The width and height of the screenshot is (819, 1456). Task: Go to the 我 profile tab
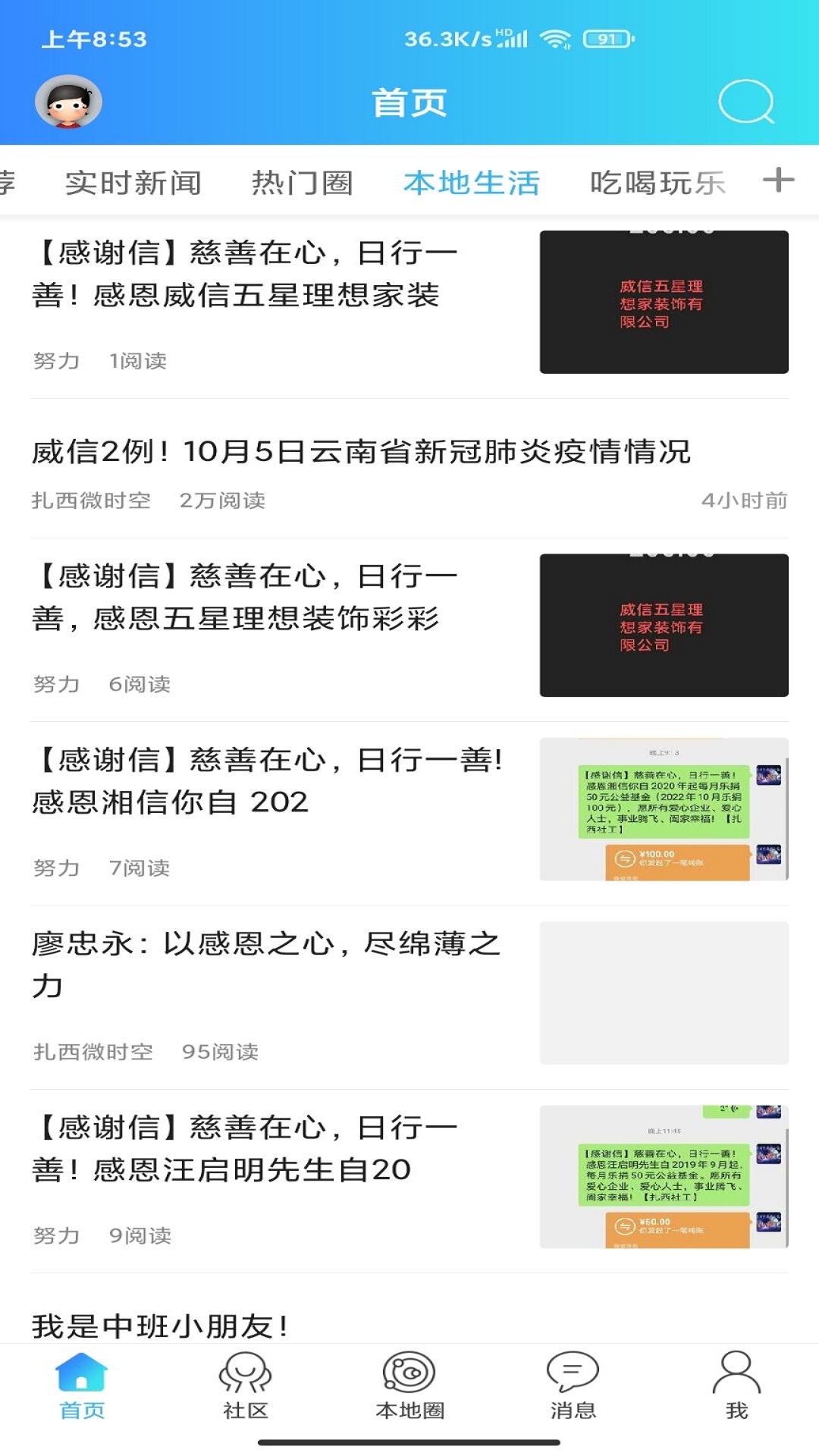(736, 1386)
